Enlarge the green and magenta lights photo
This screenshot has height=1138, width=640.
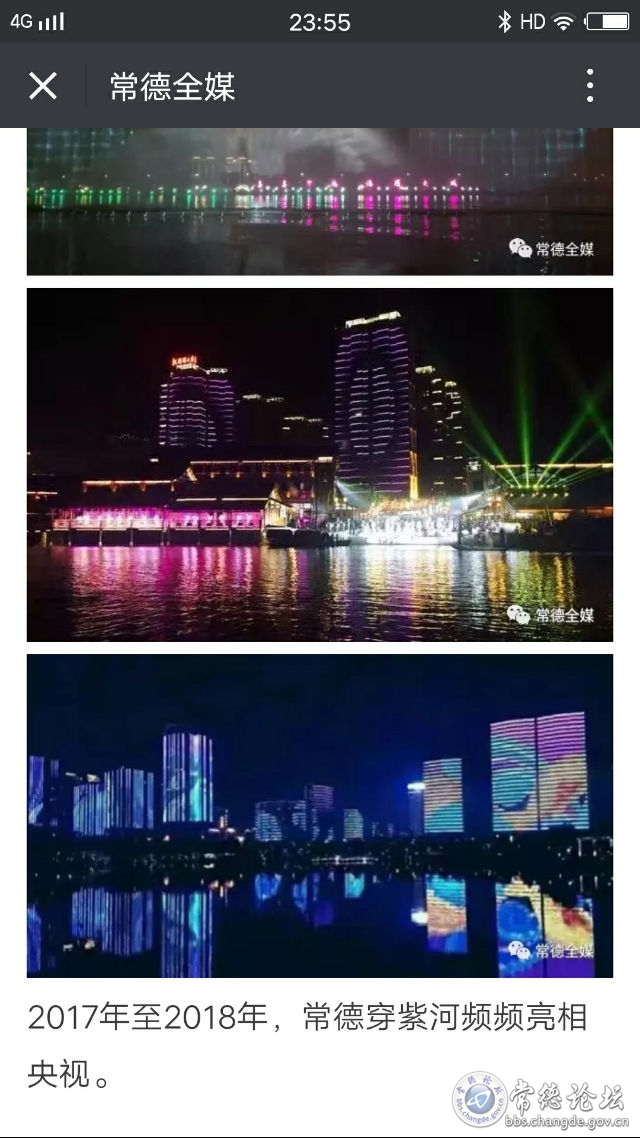coord(320,202)
